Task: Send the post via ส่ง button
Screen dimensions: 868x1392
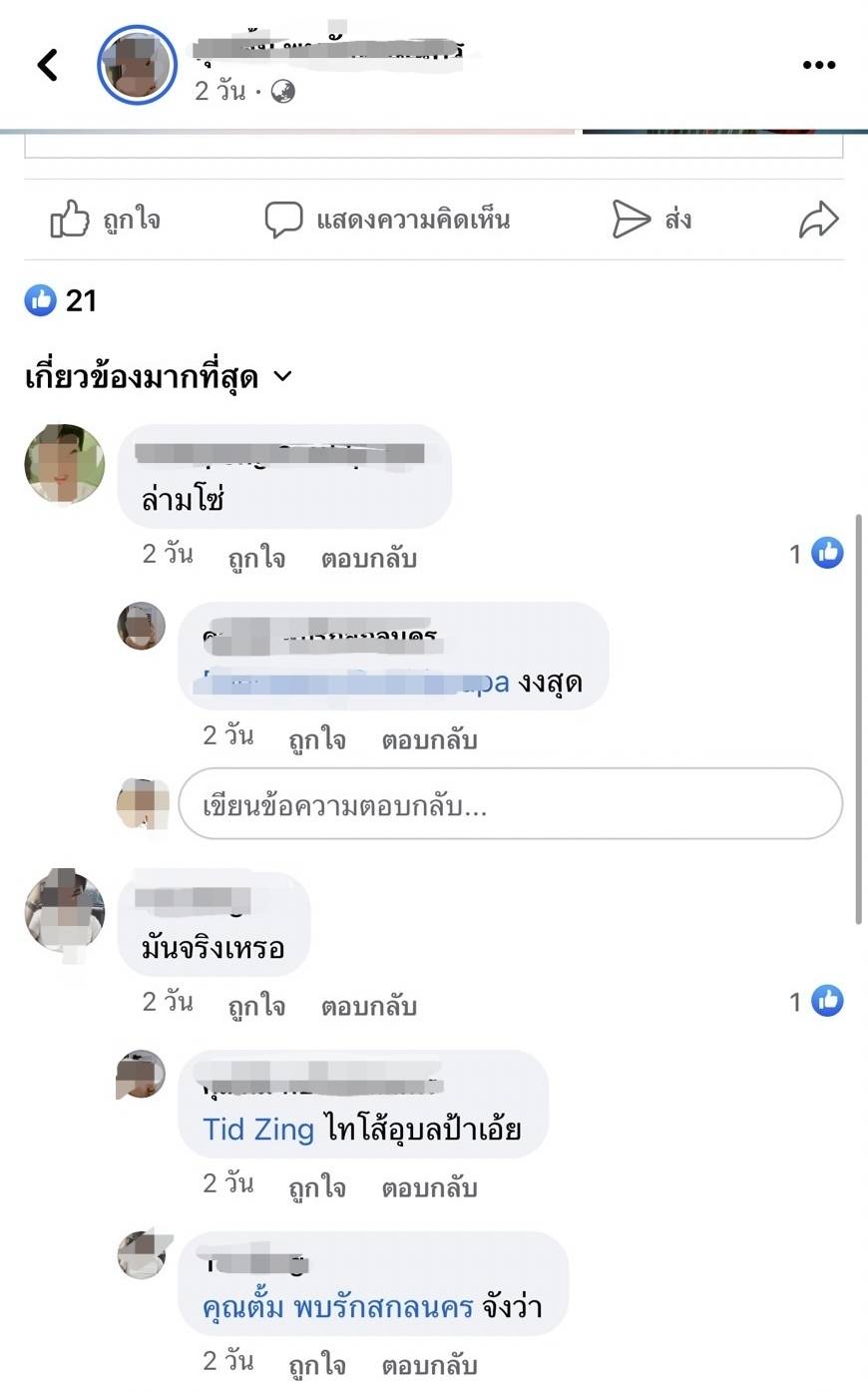Action: pyautogui.click(x=651, y=220)
